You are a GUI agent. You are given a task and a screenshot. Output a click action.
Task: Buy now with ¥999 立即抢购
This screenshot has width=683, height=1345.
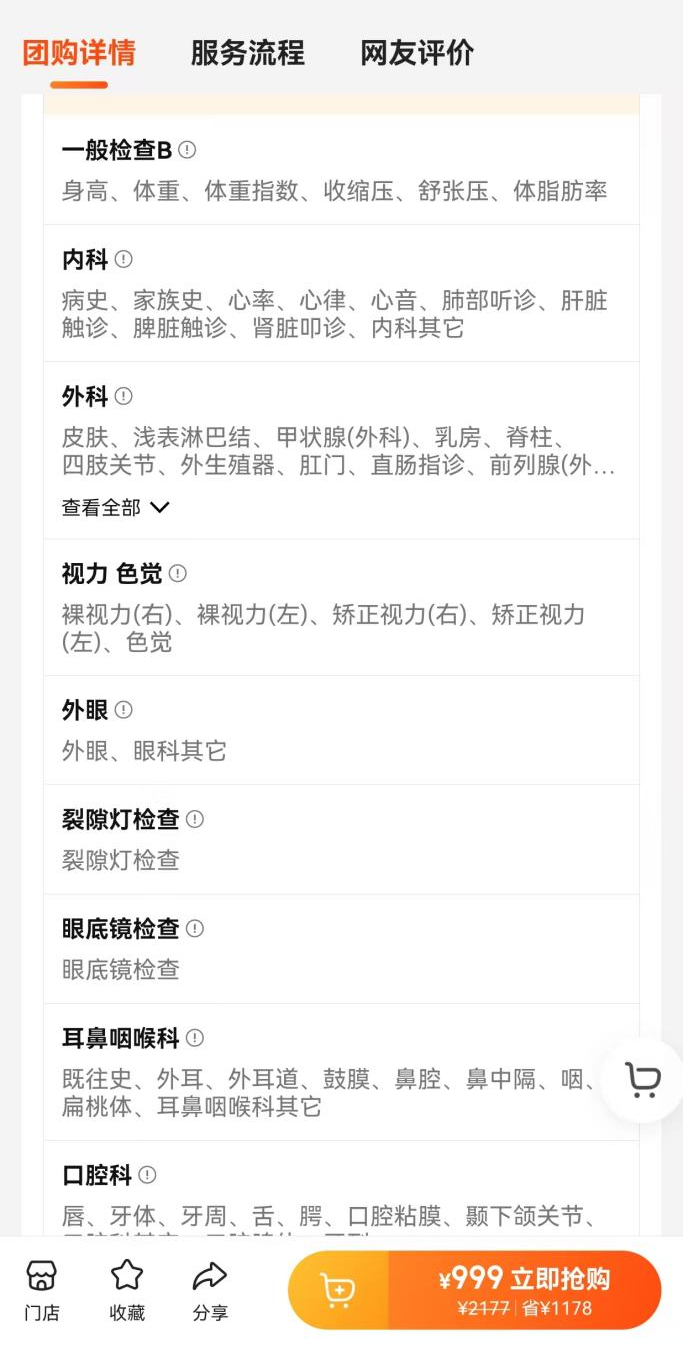524,1290
